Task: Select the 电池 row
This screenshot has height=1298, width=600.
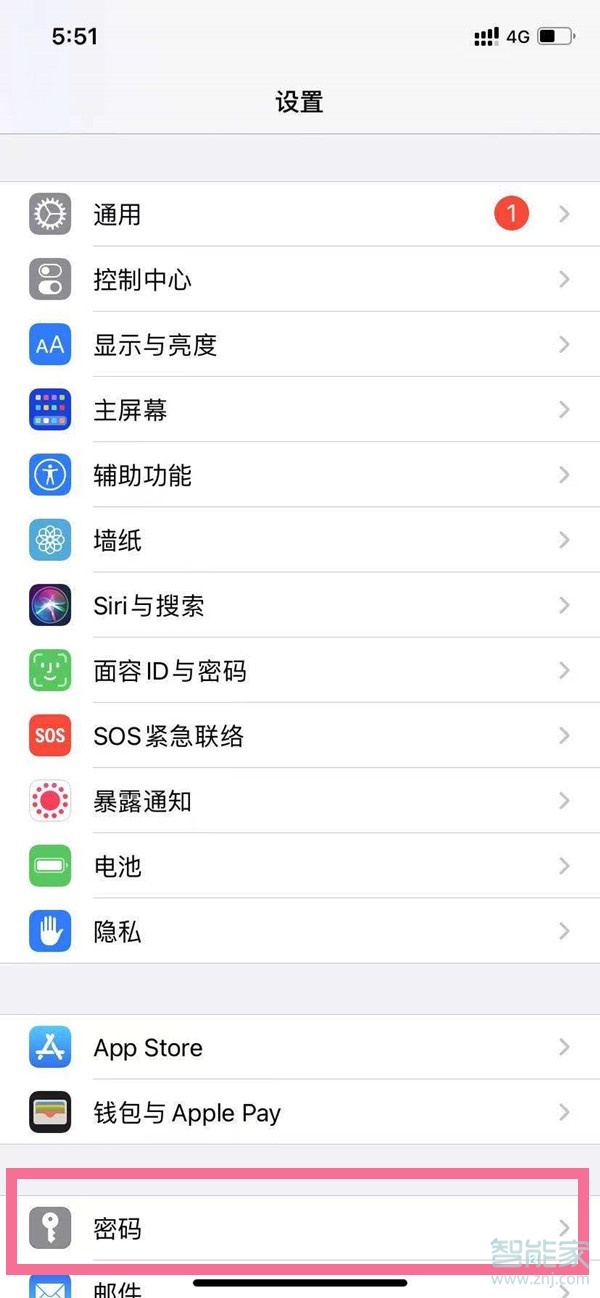Action: (x=300, y=866)
